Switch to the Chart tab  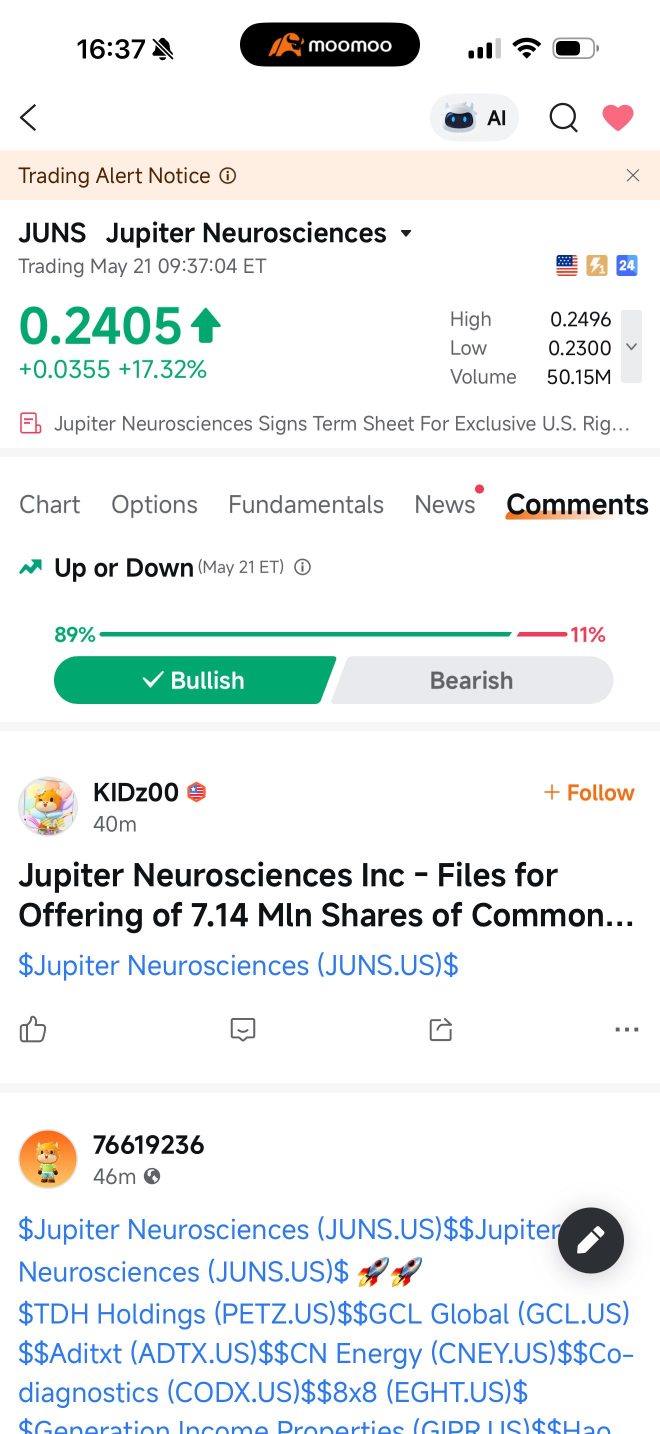(x=50, y=505)
